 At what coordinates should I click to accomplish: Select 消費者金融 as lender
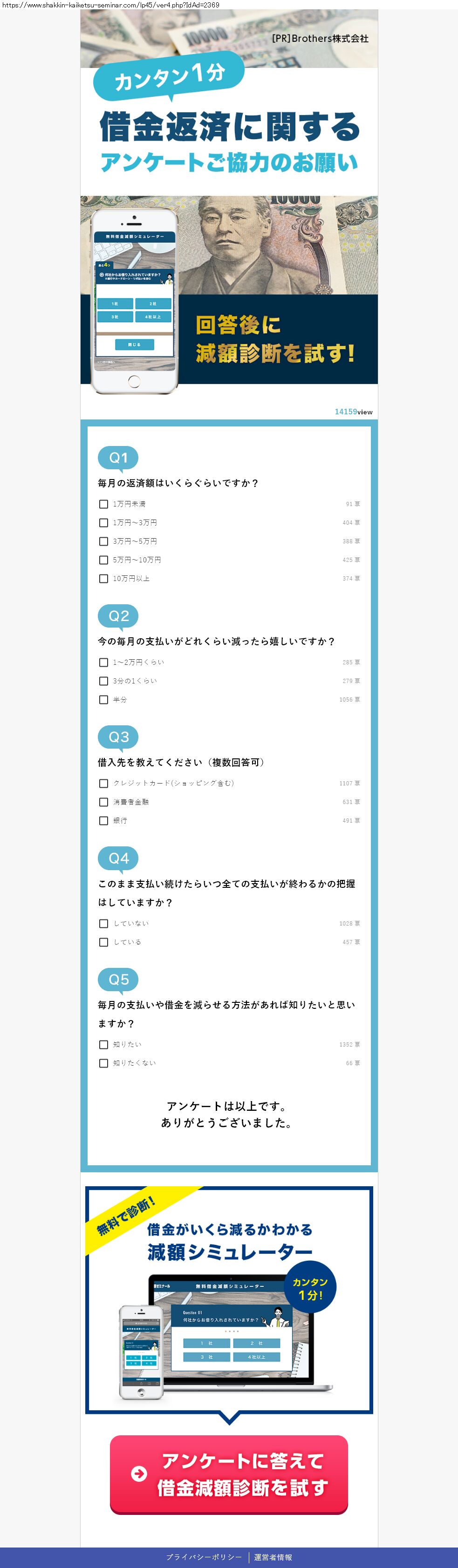click(103, 802)
